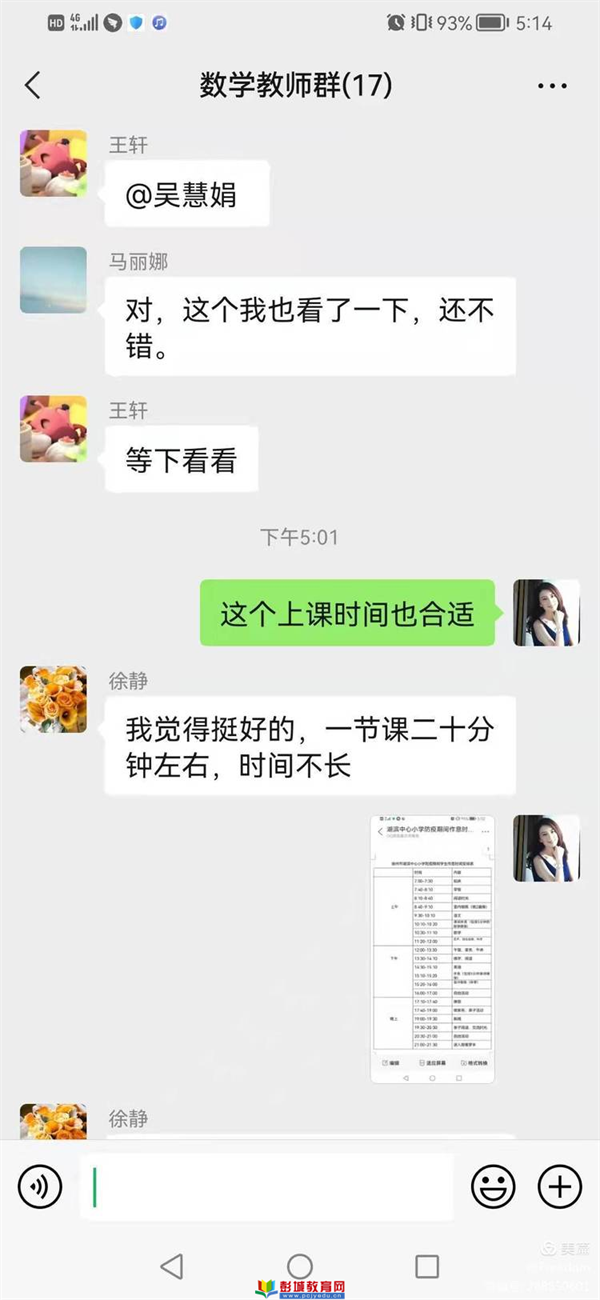Open the recent apps button
The height and width of the screenshot is (1300, 600).
click(427, 1266)
